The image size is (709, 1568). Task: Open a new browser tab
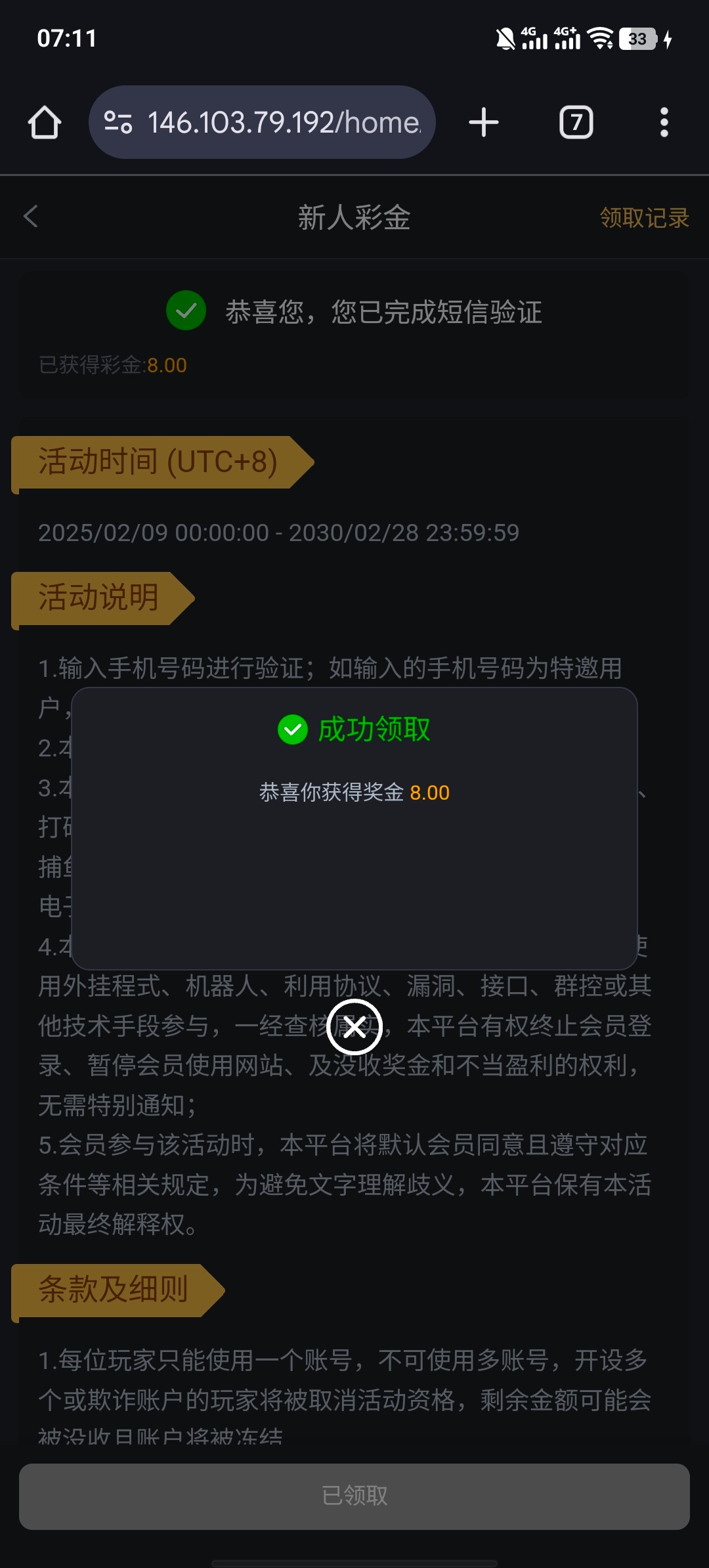[484, 123]
